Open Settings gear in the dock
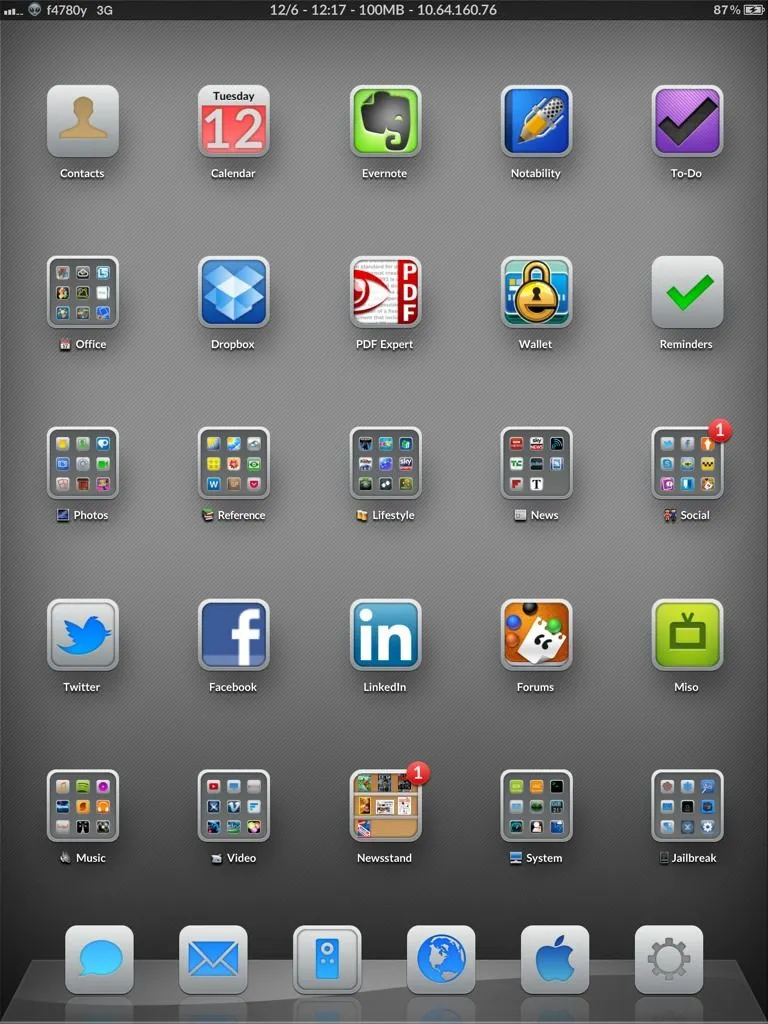The height and width of the screenshot is (1024, 768). click(x=669, y=960)
